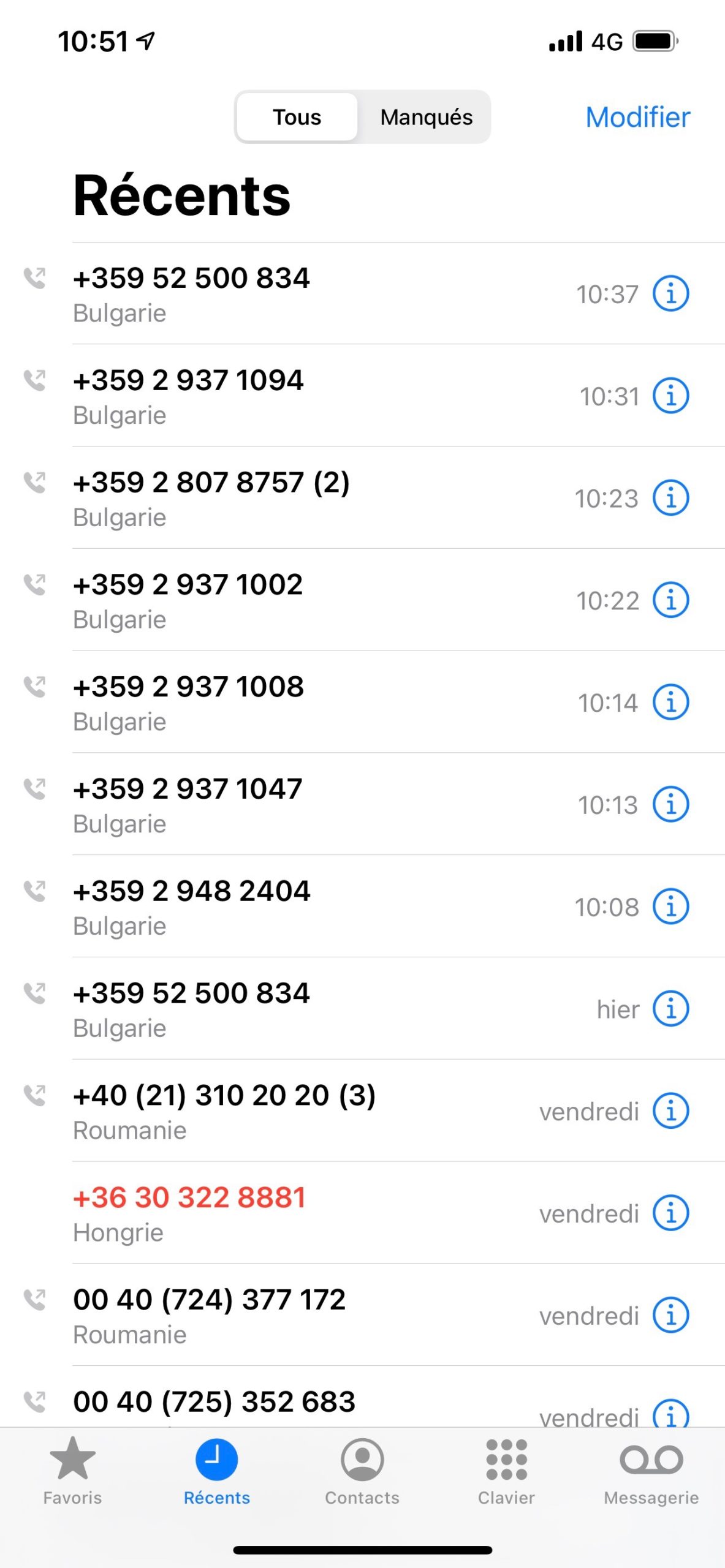Tap Modifier to edit recents
The height and width of the screenshot is (1568, 725).
click(x=637, y=117)
